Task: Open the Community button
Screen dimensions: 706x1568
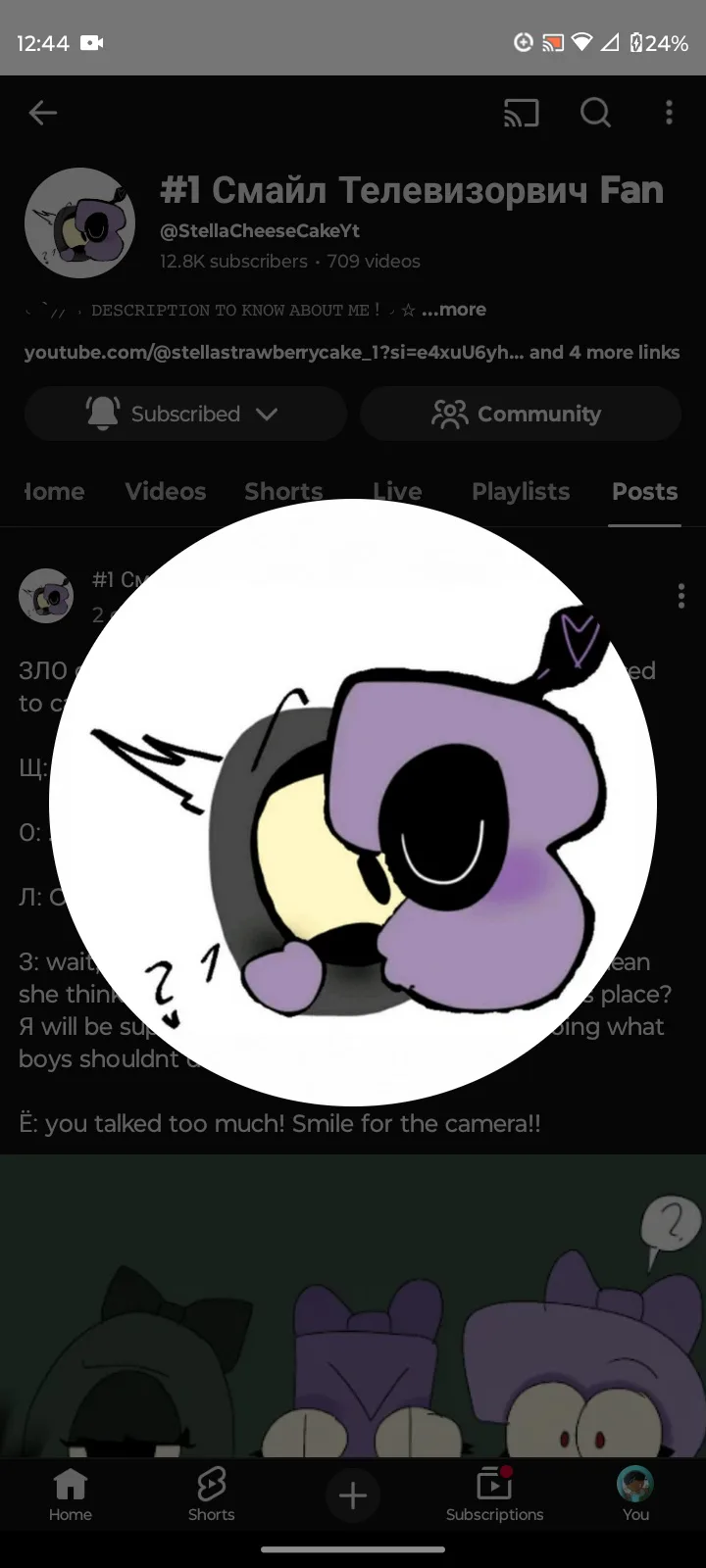Action: click(x=520, y=414)
